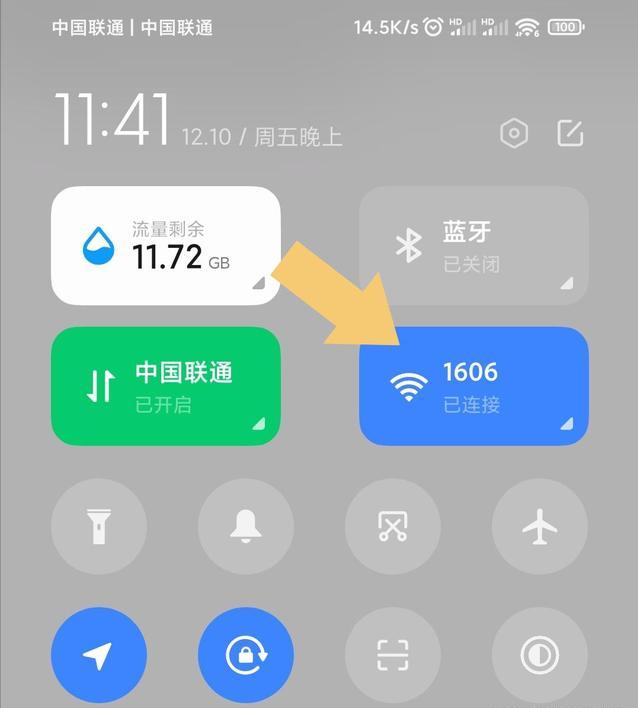Enable airplane mode
The width and height of the screenshot is (638, 708).
tap(540, 526)
